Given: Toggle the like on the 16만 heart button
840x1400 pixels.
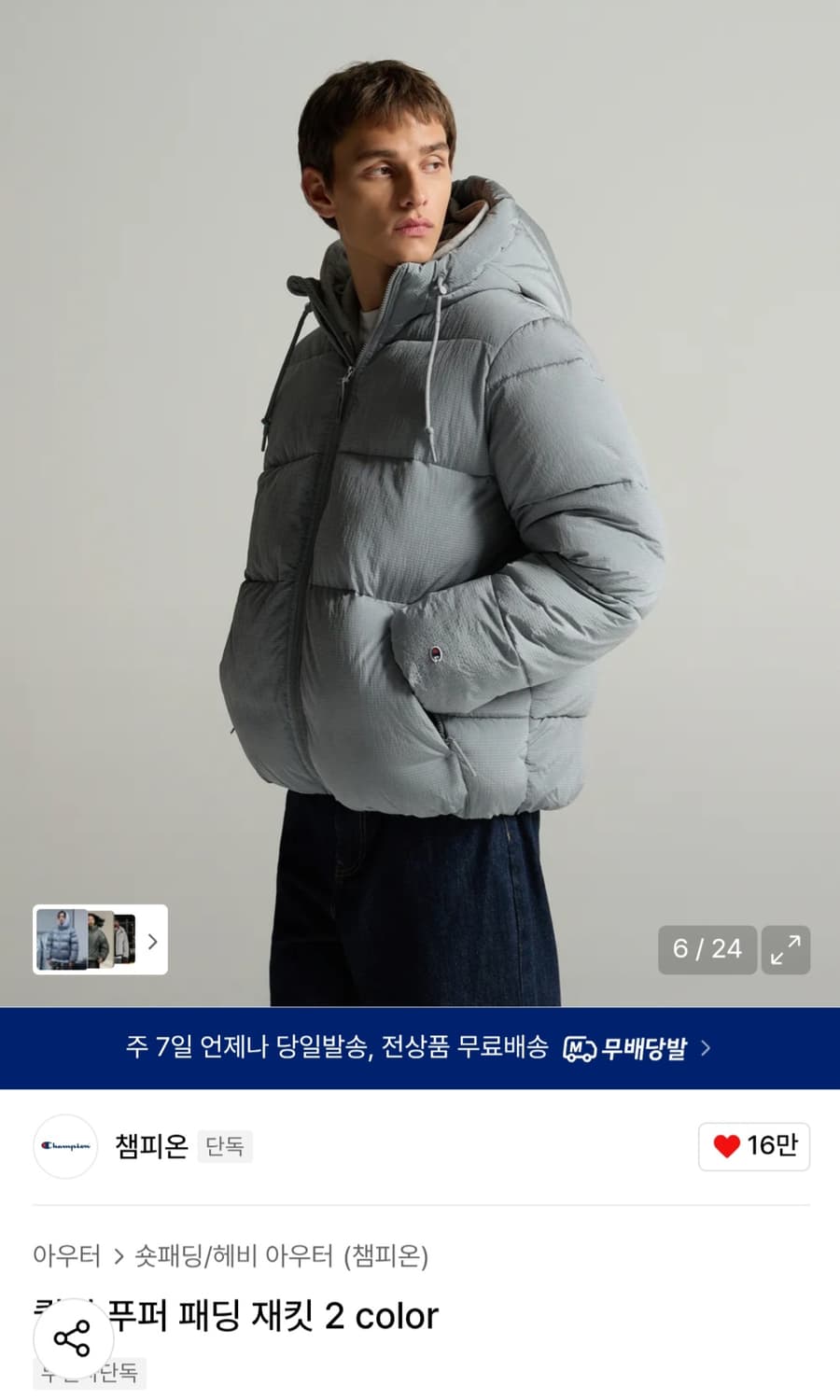Looking at the screenshot, I should pyautogui.click(x=754, y=1146).
